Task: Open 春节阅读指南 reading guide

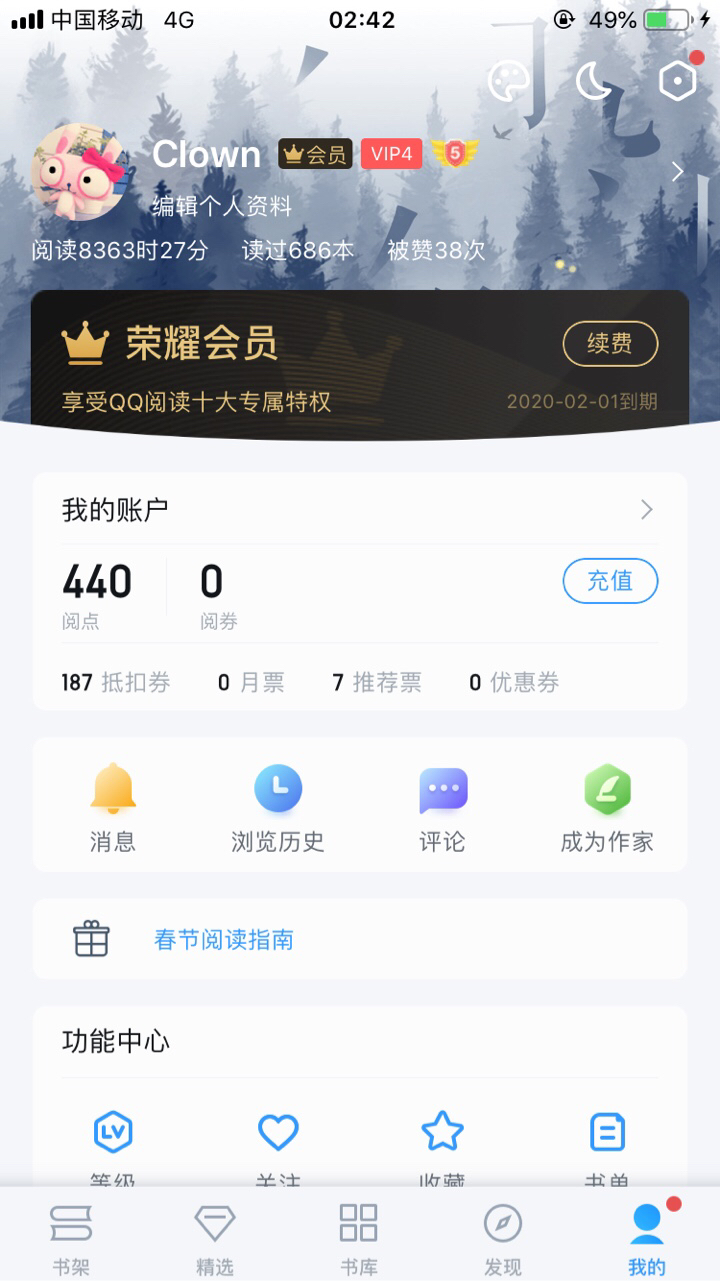Action: [x=224, y=940]
